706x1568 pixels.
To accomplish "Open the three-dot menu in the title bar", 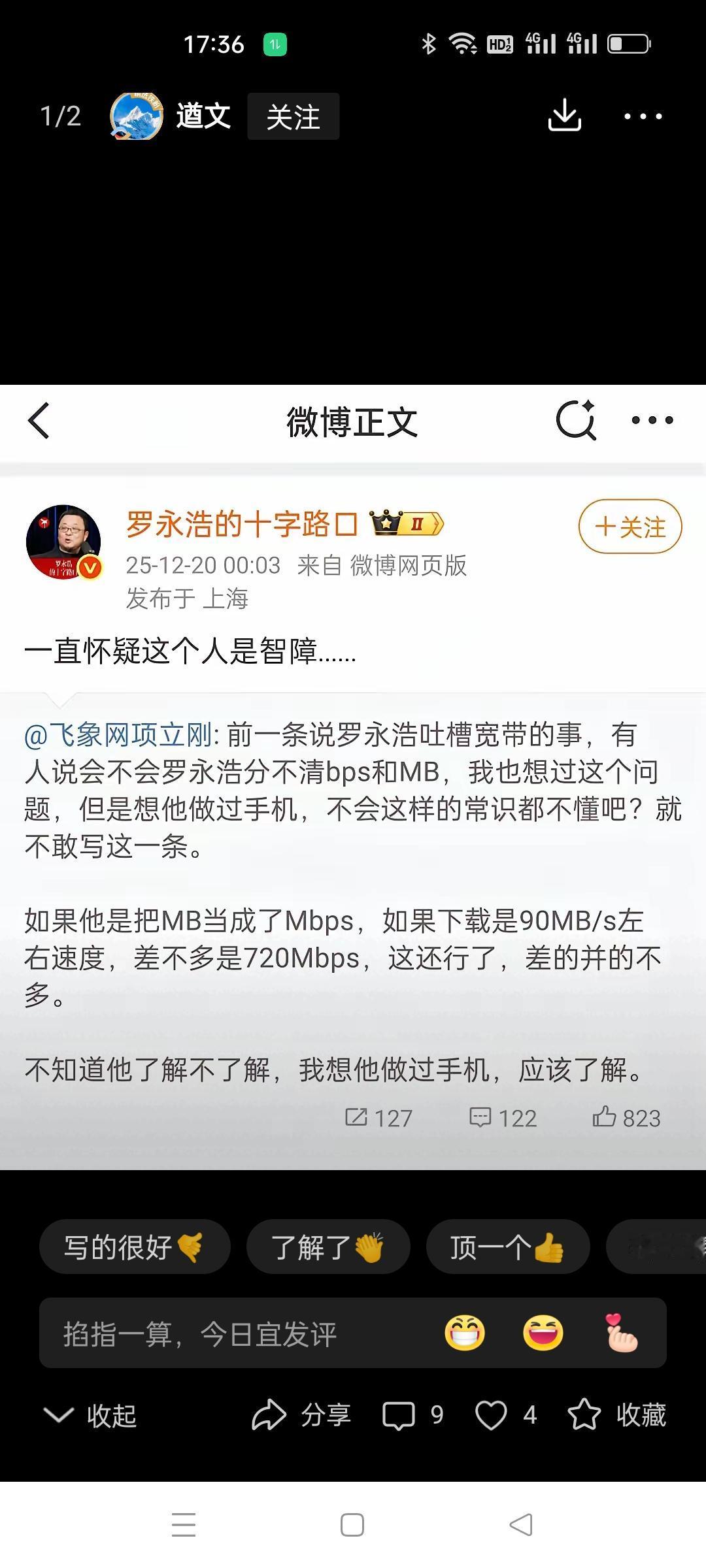I will pos(652,421).
